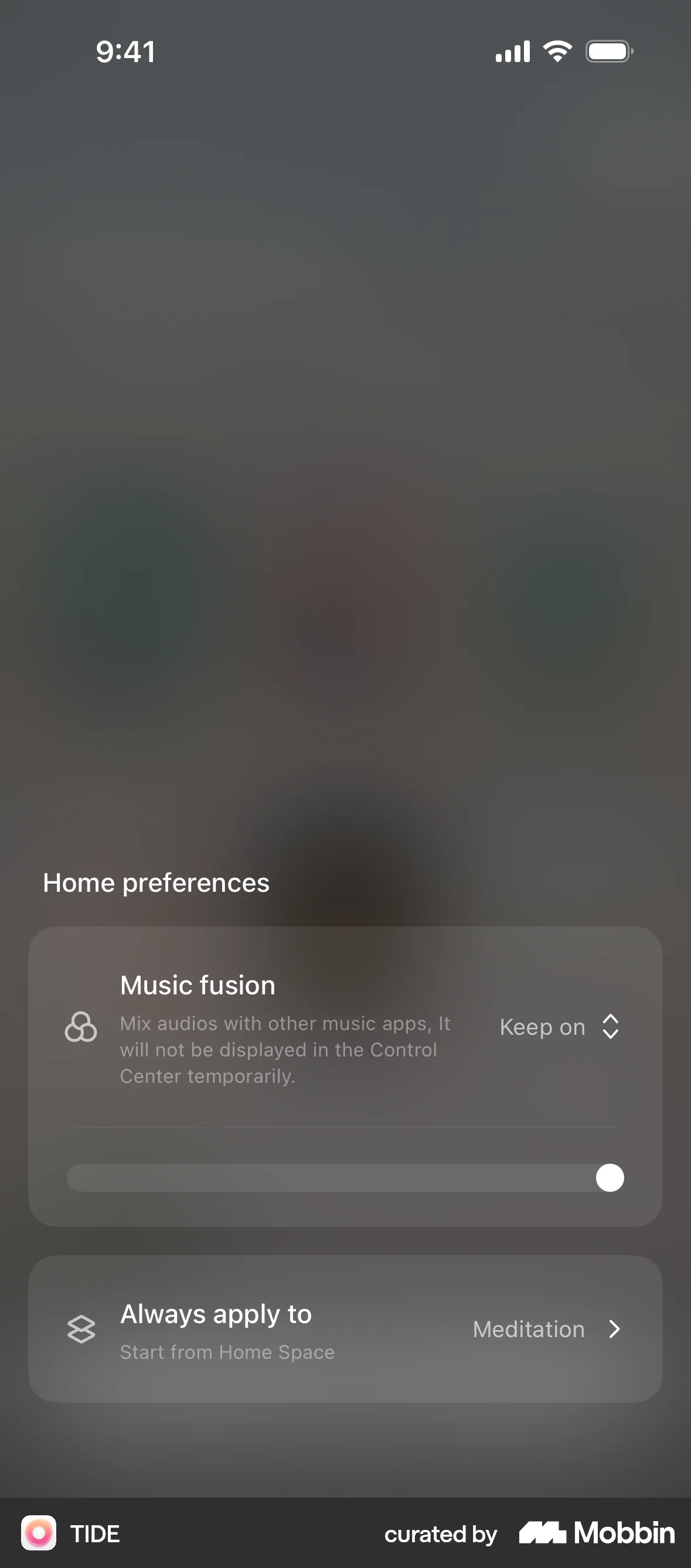Expand the Meditation selection chevron
Screen dimensions: 691x1568
(x=615, y=1330)
